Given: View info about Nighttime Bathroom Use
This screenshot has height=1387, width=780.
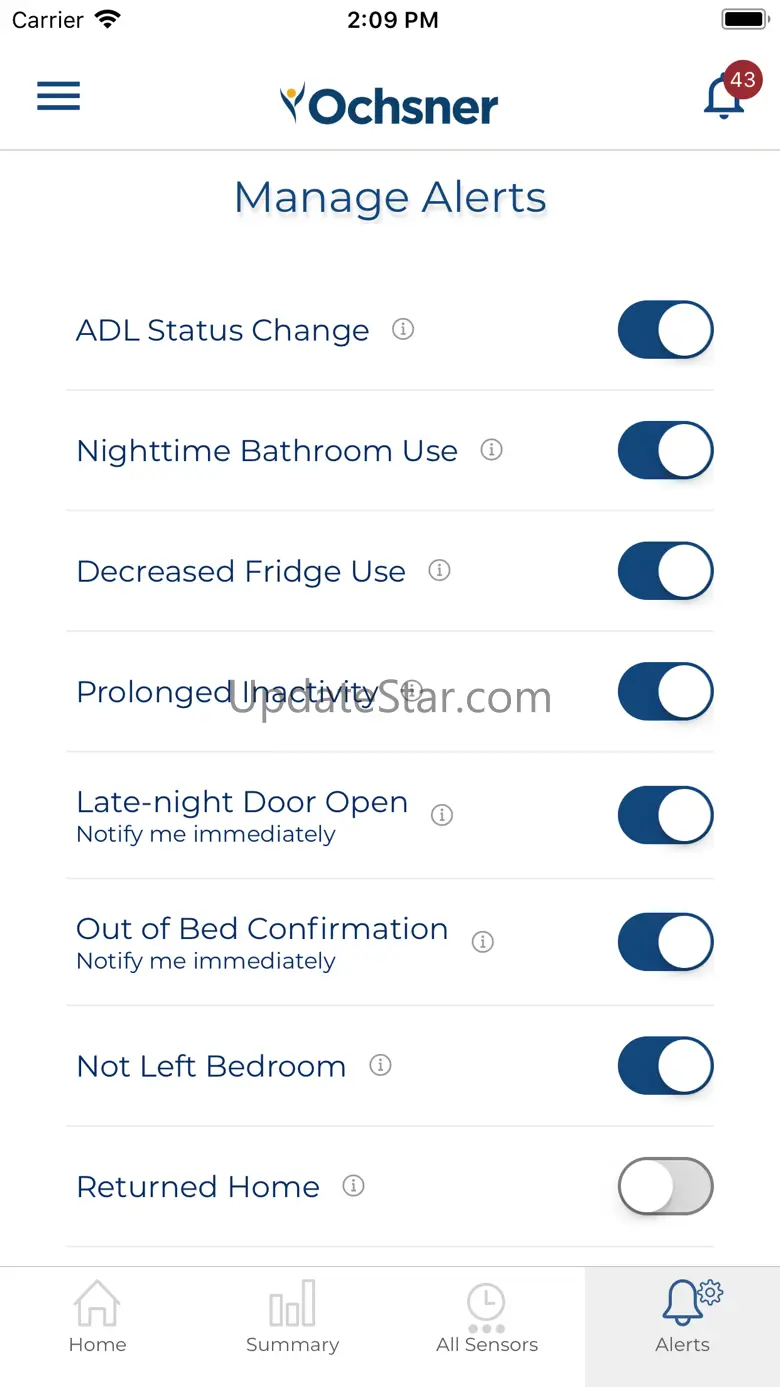Looking at the screenshot, I should 491,450.
